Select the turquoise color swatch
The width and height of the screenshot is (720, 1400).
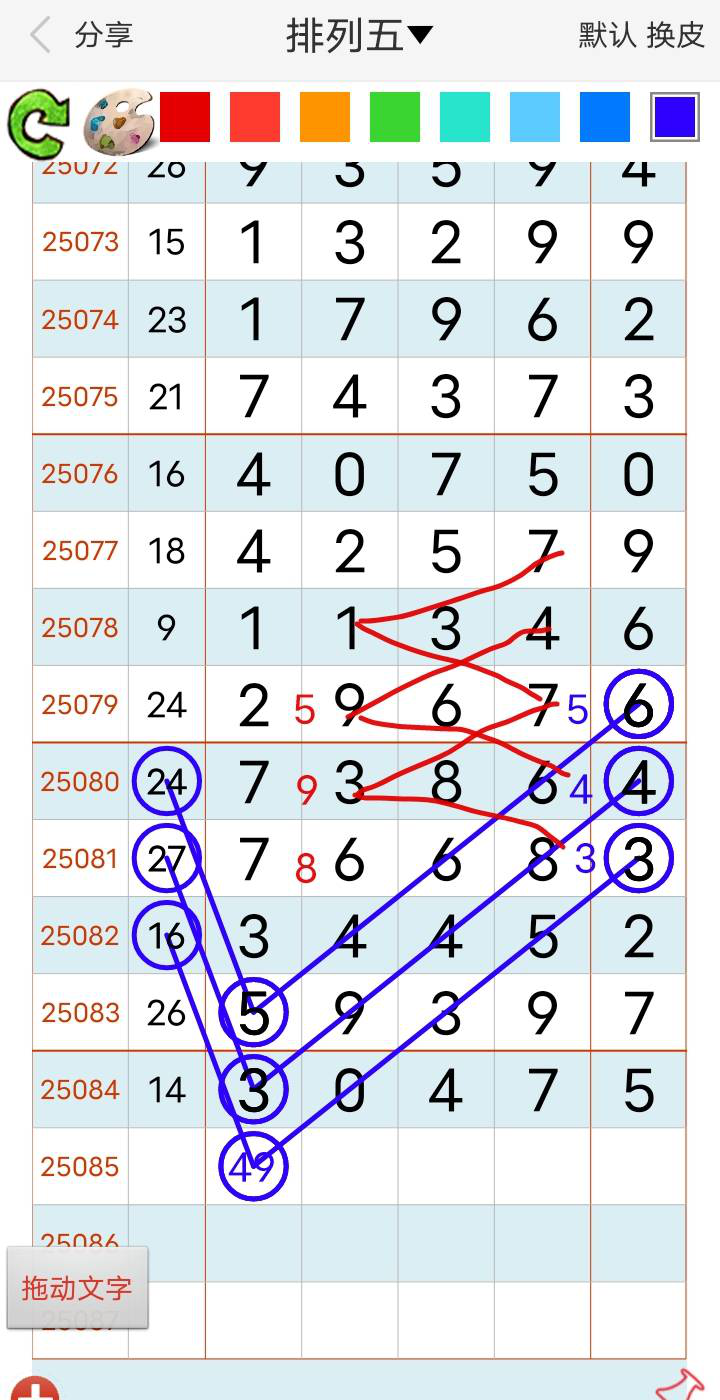coord(465,117)
